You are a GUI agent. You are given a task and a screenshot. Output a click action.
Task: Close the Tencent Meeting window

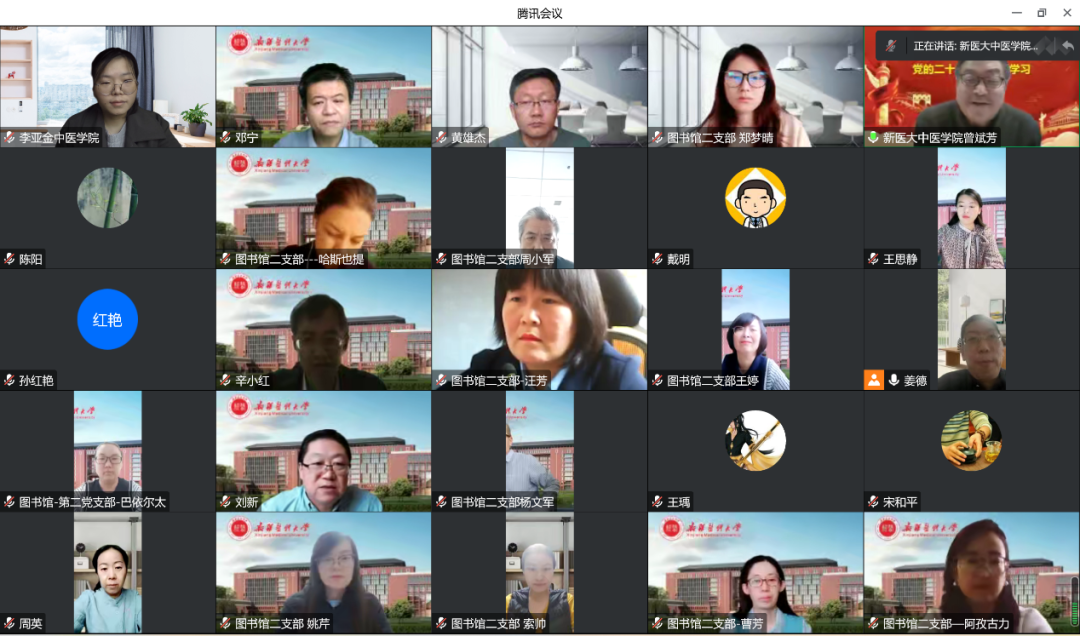point(1066,12)
